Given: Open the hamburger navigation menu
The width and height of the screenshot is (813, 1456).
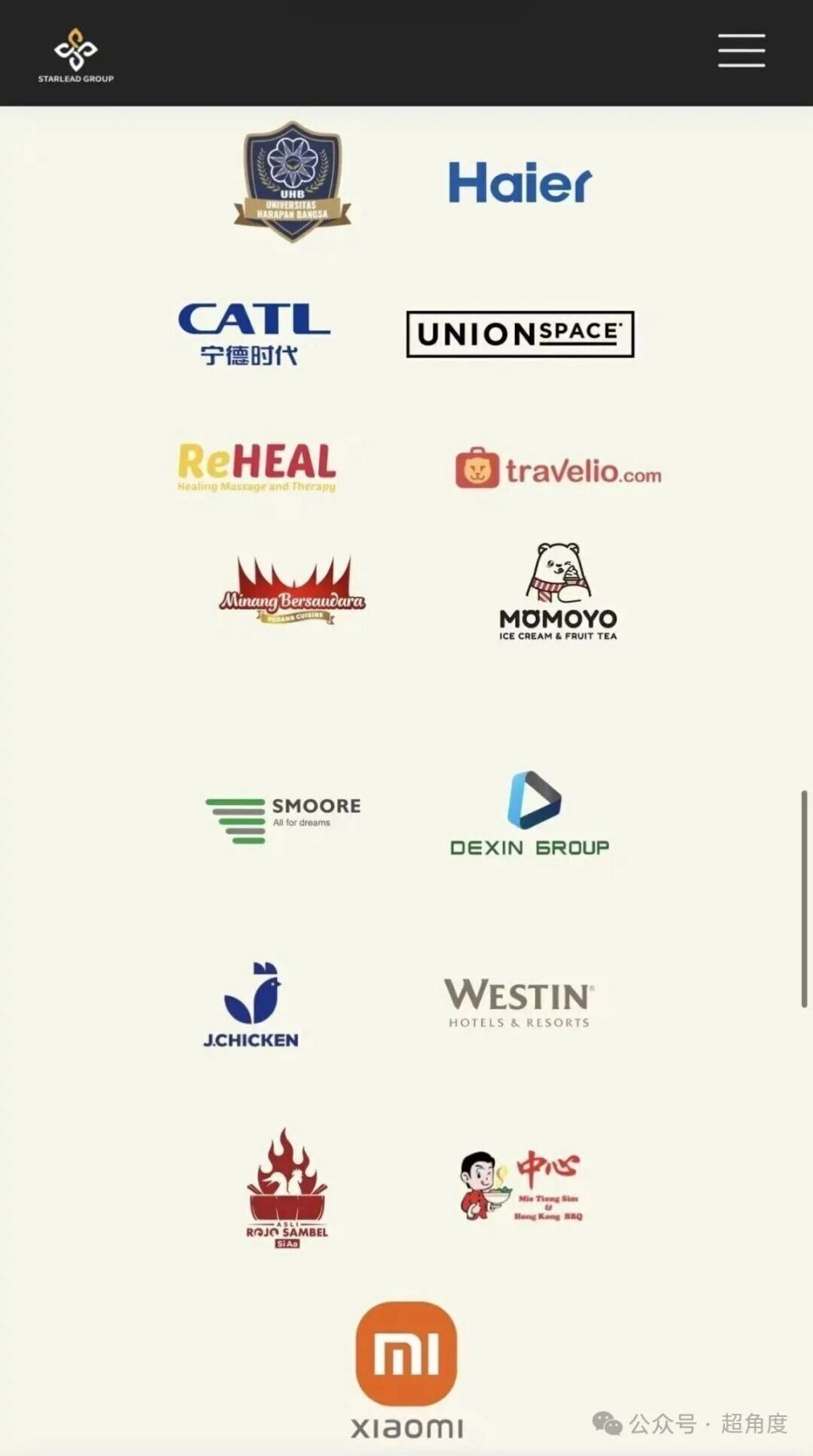Looking at the screenshot, I should [741, 51].
